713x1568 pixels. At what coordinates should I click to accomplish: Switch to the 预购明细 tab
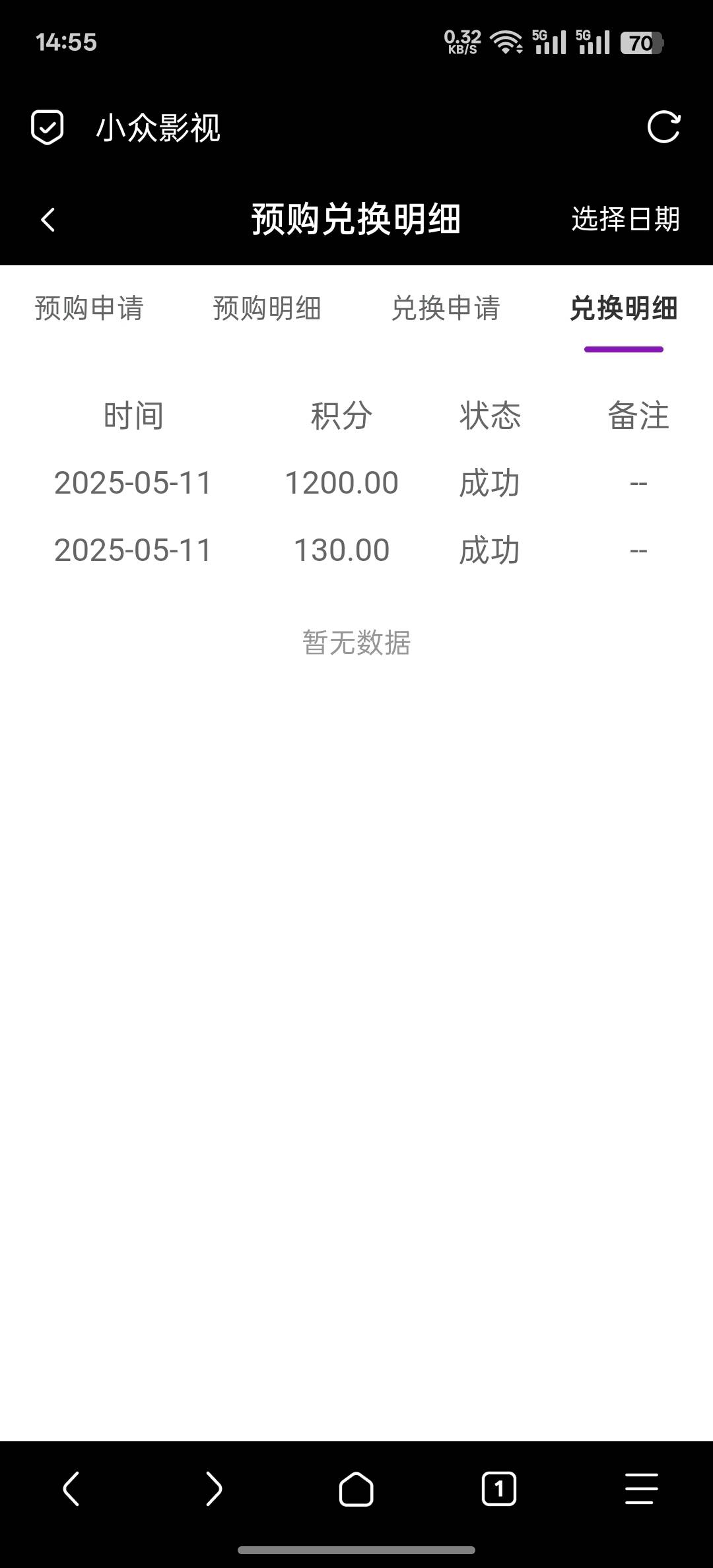click(267, 308)
